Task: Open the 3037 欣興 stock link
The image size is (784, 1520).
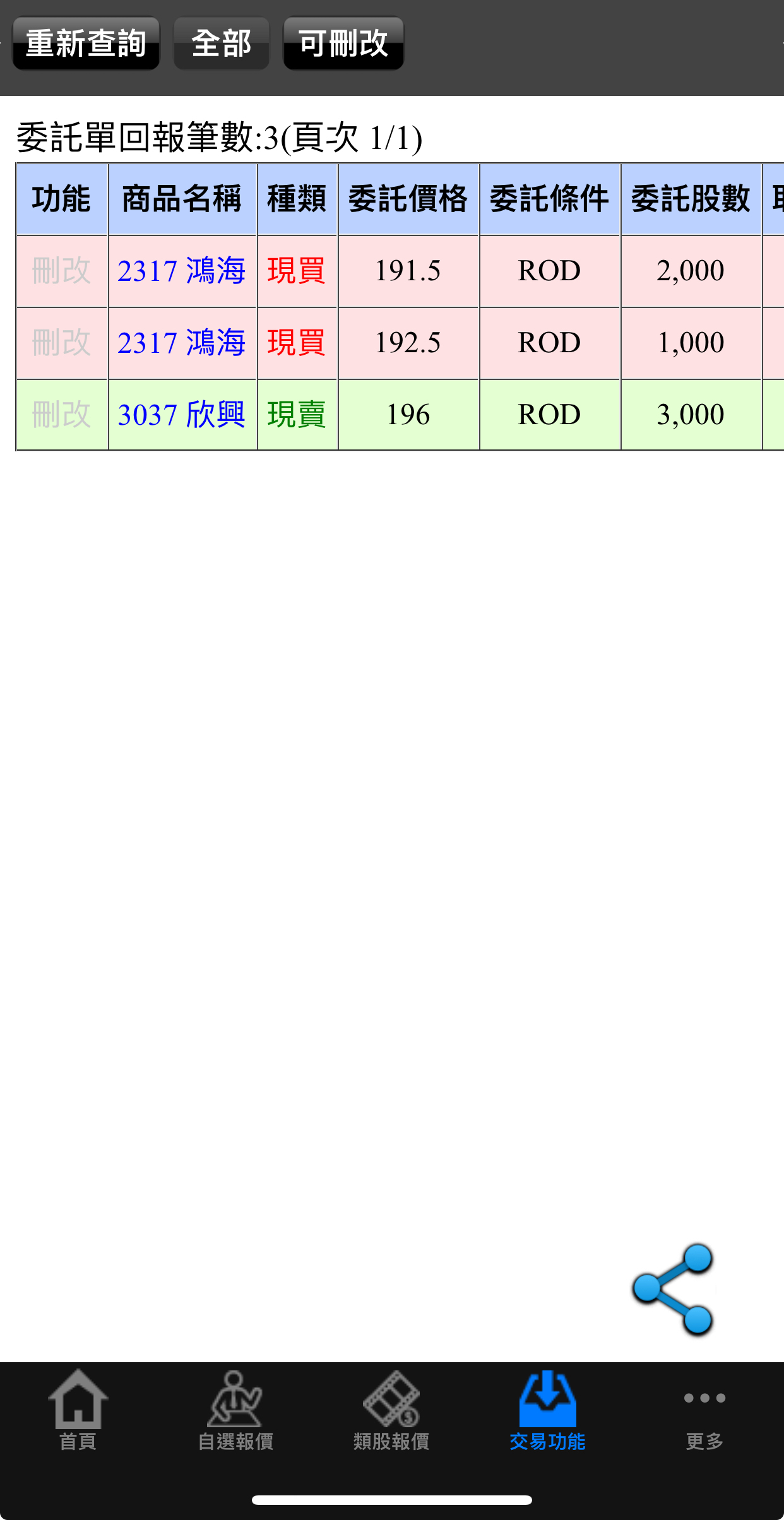Action: pos(182,415)
